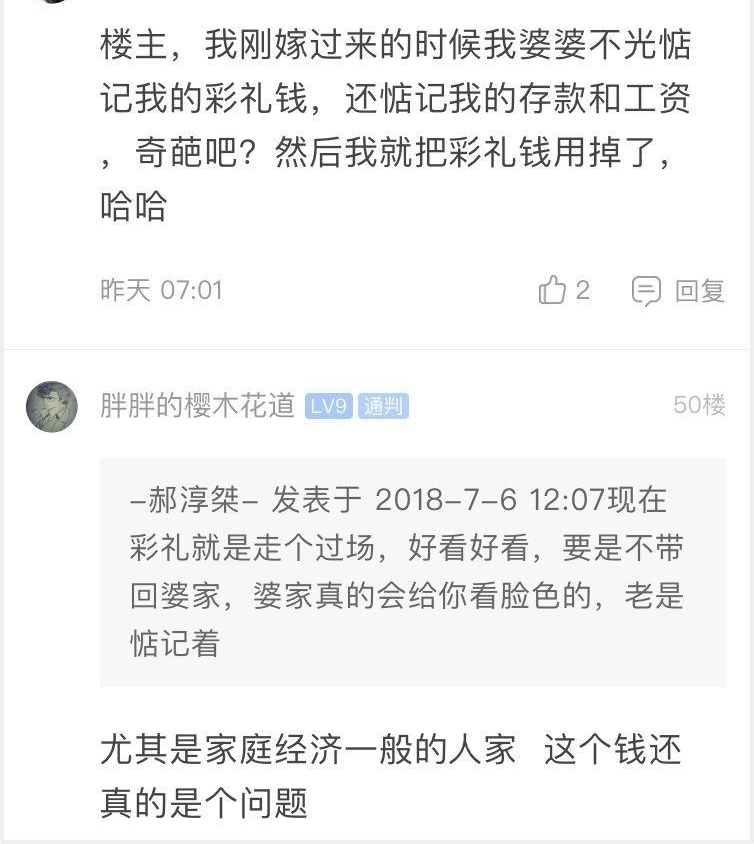This screenshot has width=754, height=844.
Task: View user 胖胖的樱木花道's profile name
Action: click(197, 406)
